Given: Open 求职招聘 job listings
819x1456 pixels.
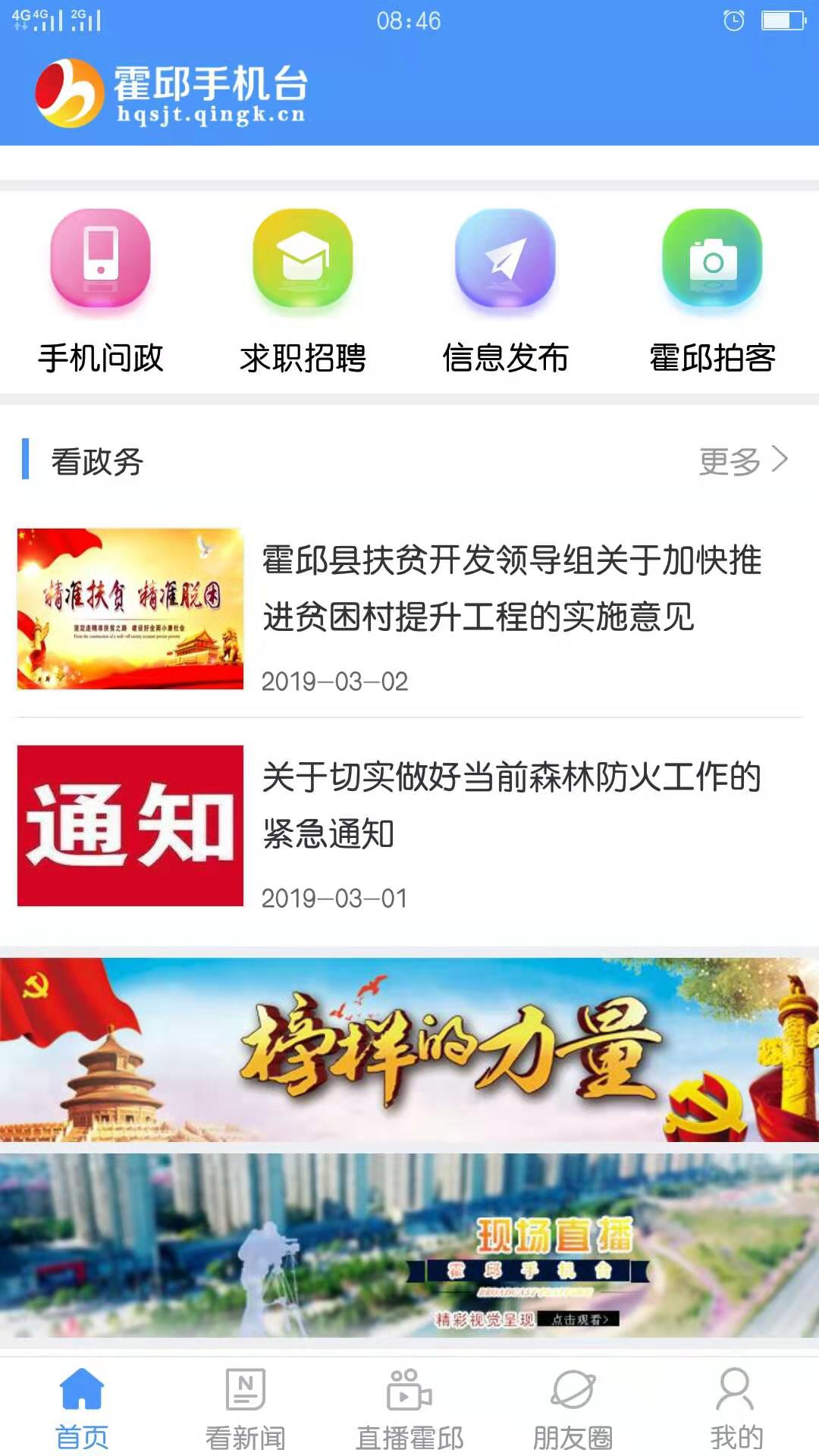Looking at the screenshot, I should click(303, 293).
